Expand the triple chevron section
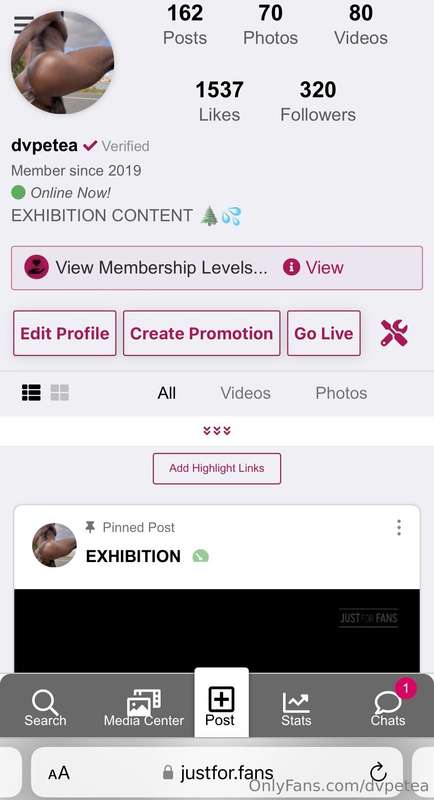The width and height of the screenshot is (434, 800). 217,431
